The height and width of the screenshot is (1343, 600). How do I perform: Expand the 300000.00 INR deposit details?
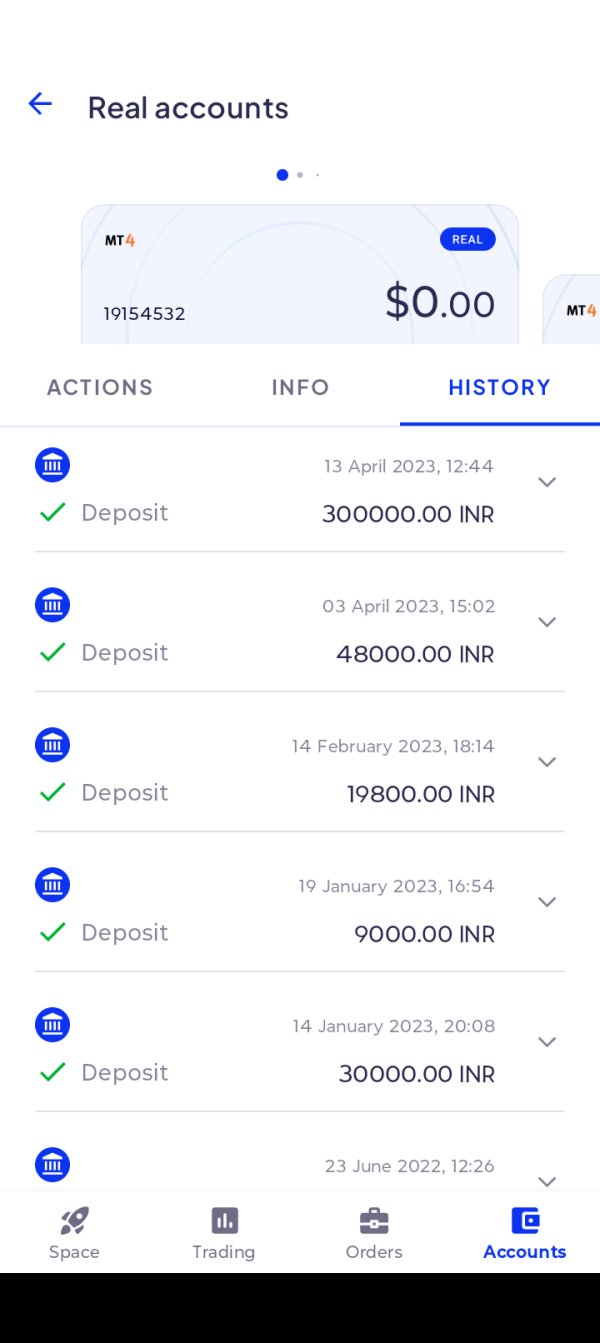tap(547, 482)
